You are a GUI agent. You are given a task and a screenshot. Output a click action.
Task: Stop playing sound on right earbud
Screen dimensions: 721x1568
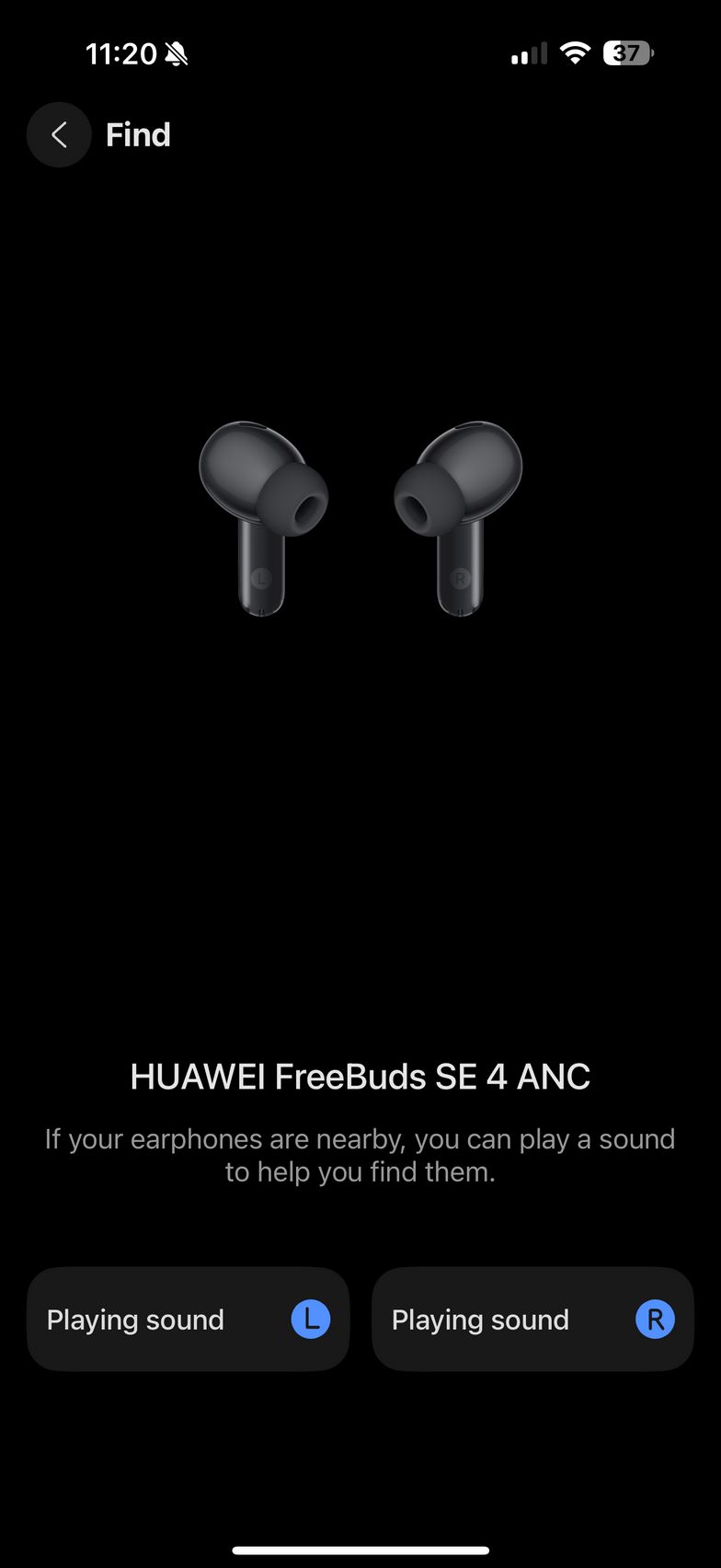[x=532, y=1320]
